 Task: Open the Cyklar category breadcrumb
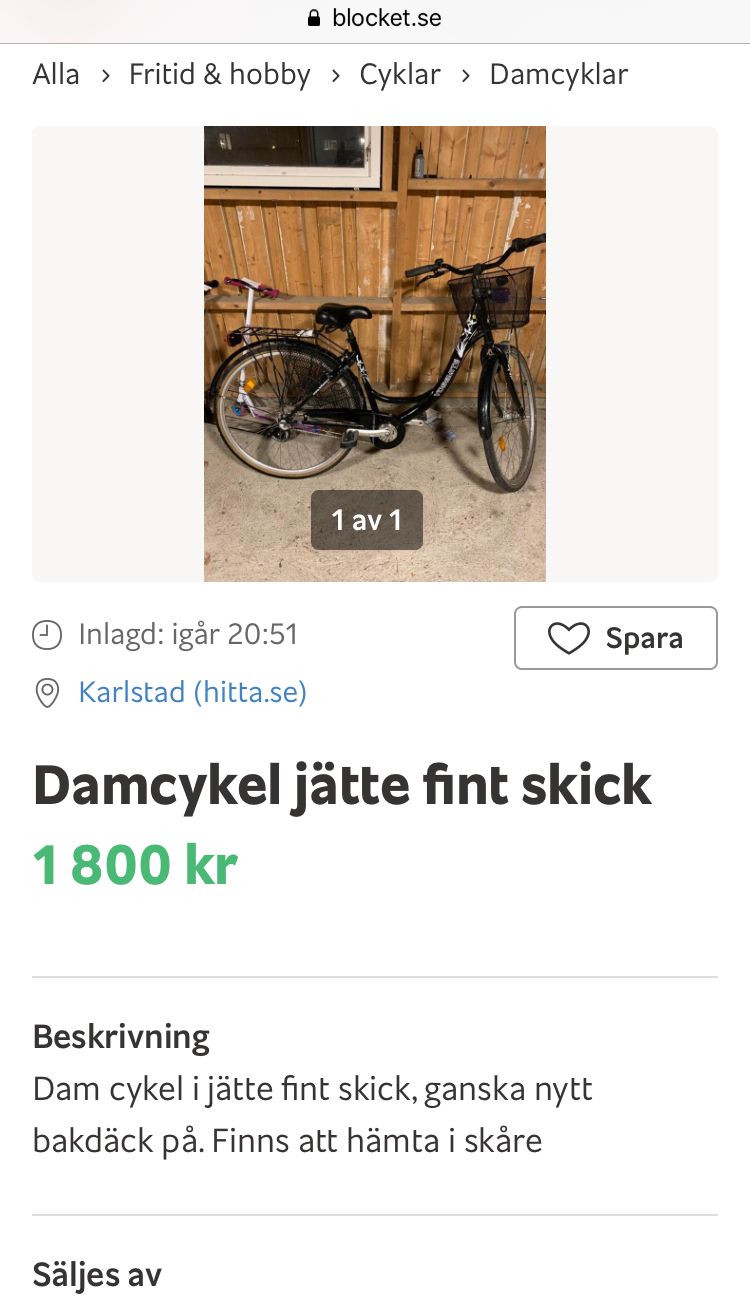point(400,75)
